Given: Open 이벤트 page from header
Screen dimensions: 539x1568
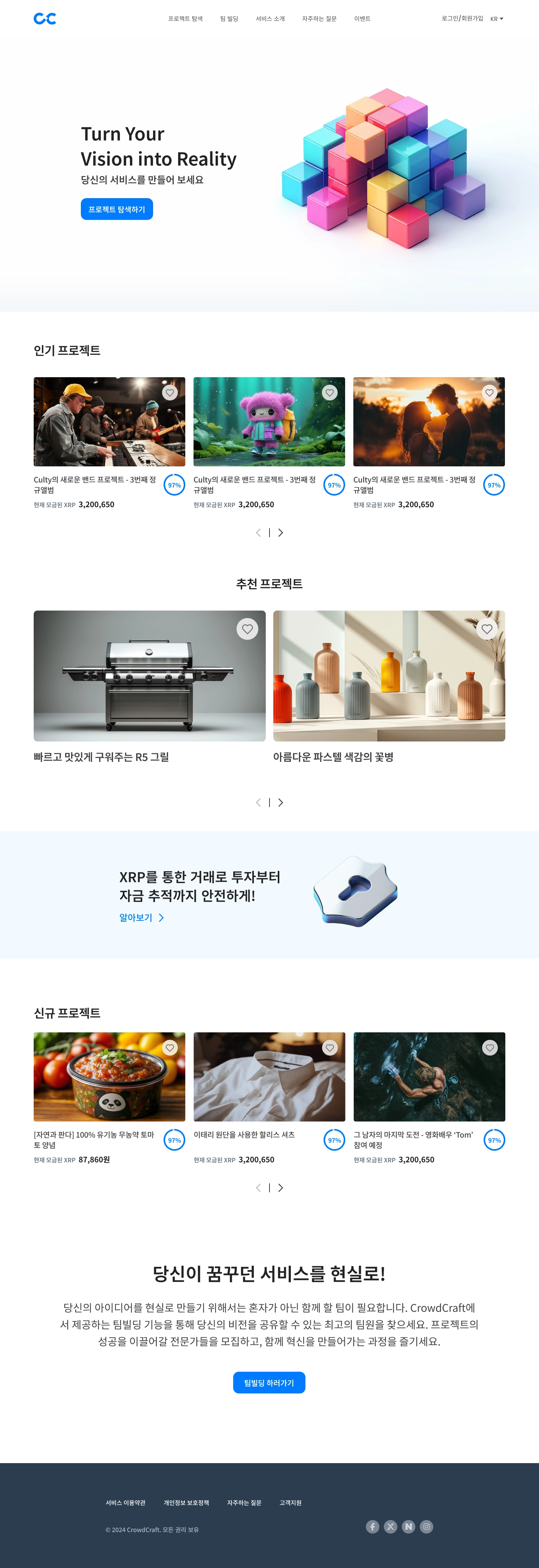Looking at the screenshot, I should pyautogui.click(x=362, y=19).
